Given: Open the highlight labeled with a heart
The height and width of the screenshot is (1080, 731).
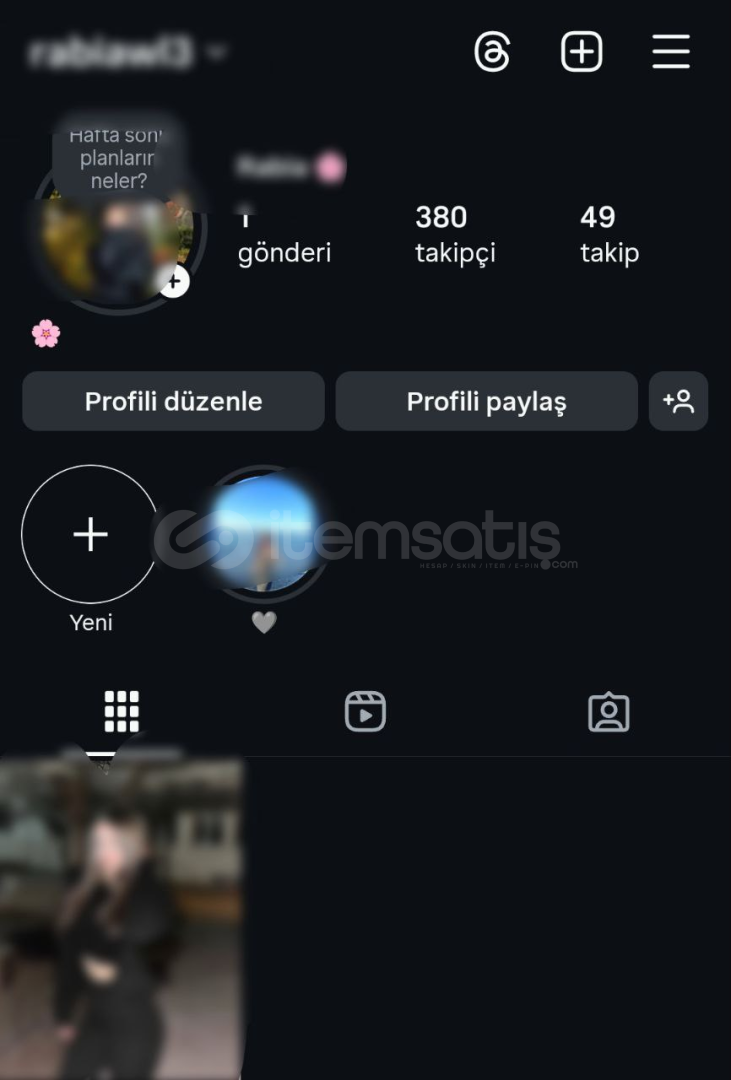Looking at the screenshot, I should tap(264, 535).
